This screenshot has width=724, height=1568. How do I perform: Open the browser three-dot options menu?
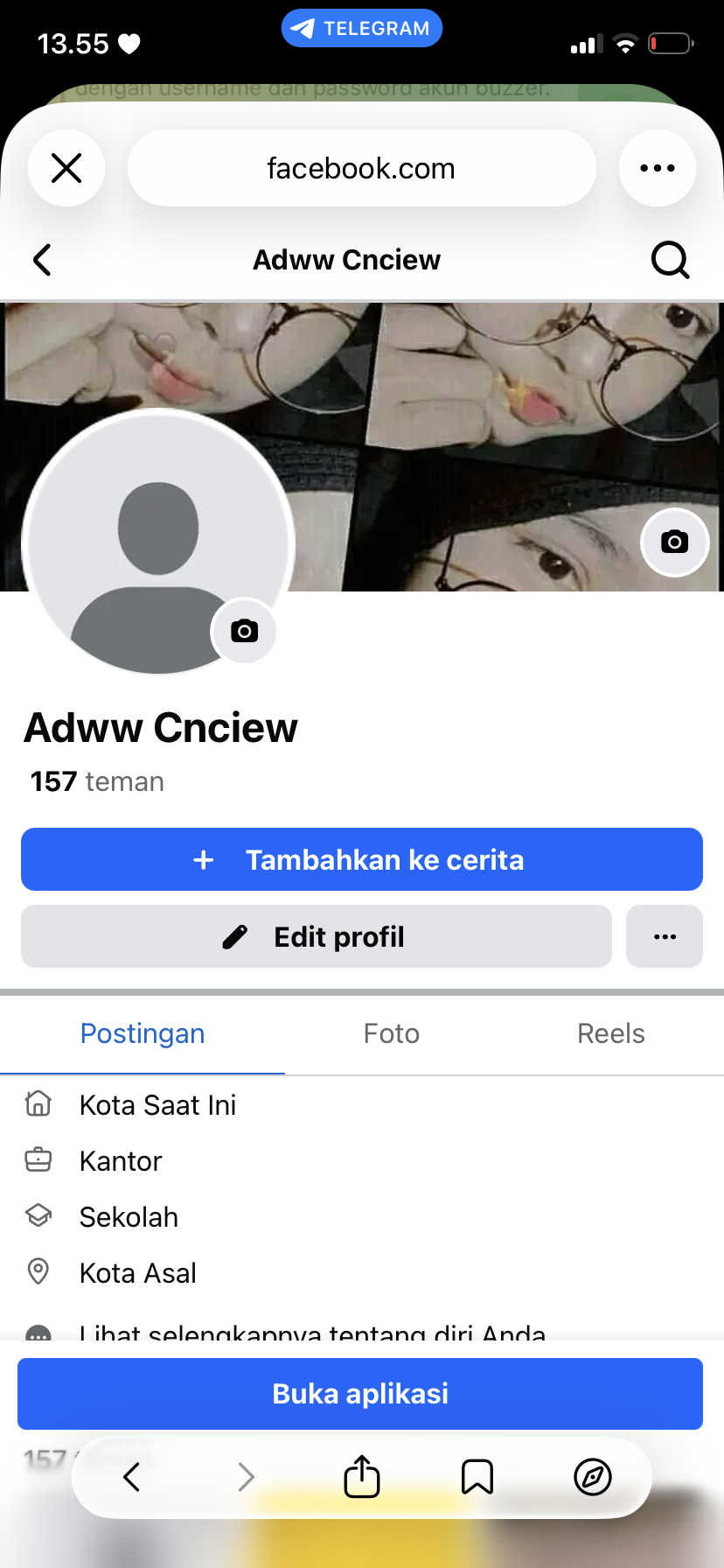click(x=658, y=168)
